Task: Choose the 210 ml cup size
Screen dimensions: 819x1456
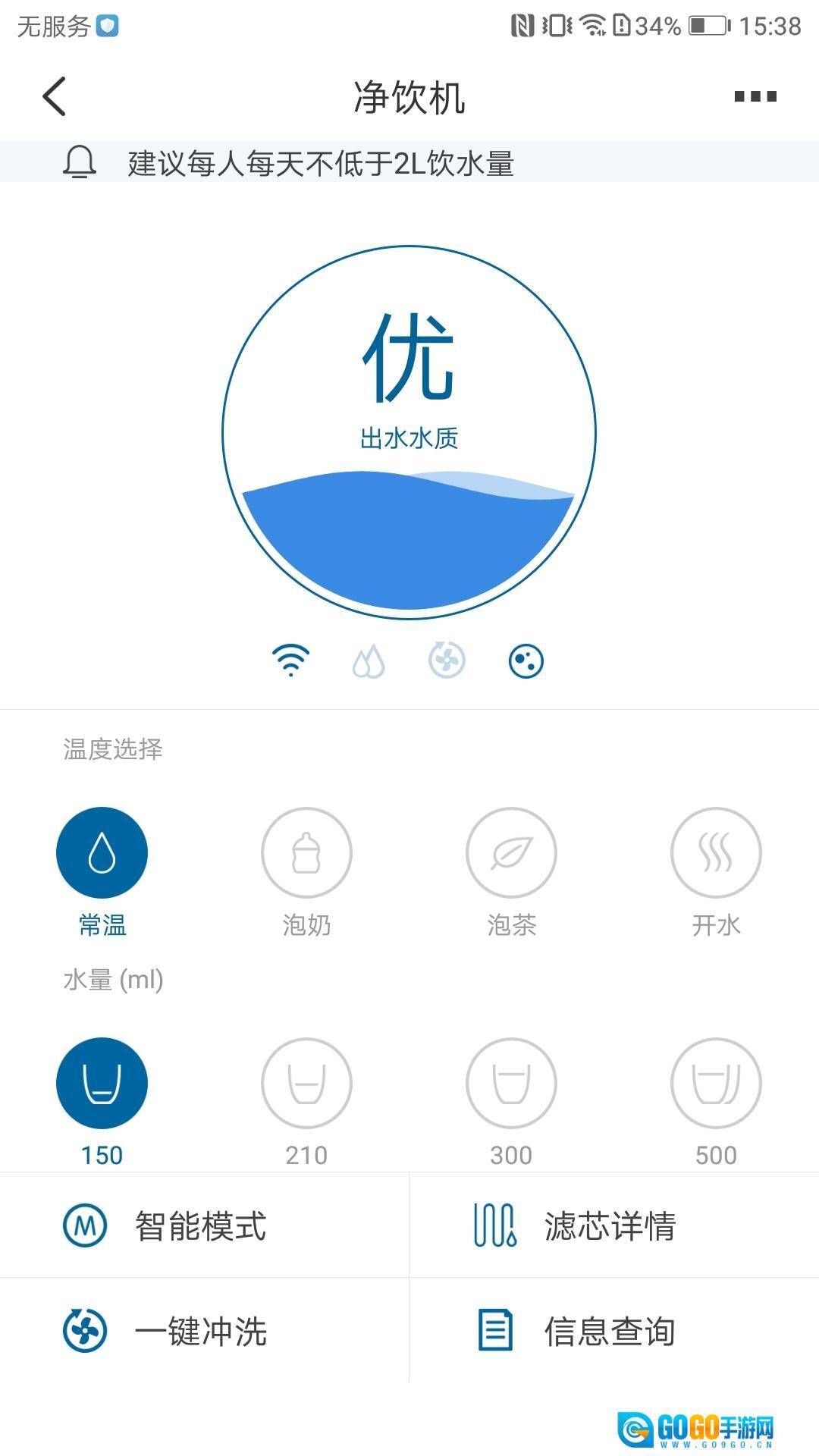Action: coord(306,1084)
